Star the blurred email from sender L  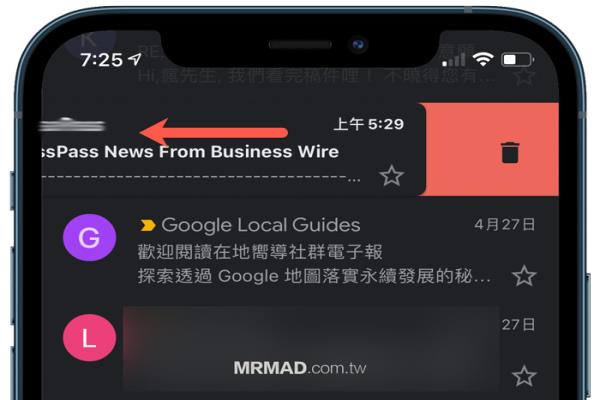pyautogui.click(x=523, y=376)
